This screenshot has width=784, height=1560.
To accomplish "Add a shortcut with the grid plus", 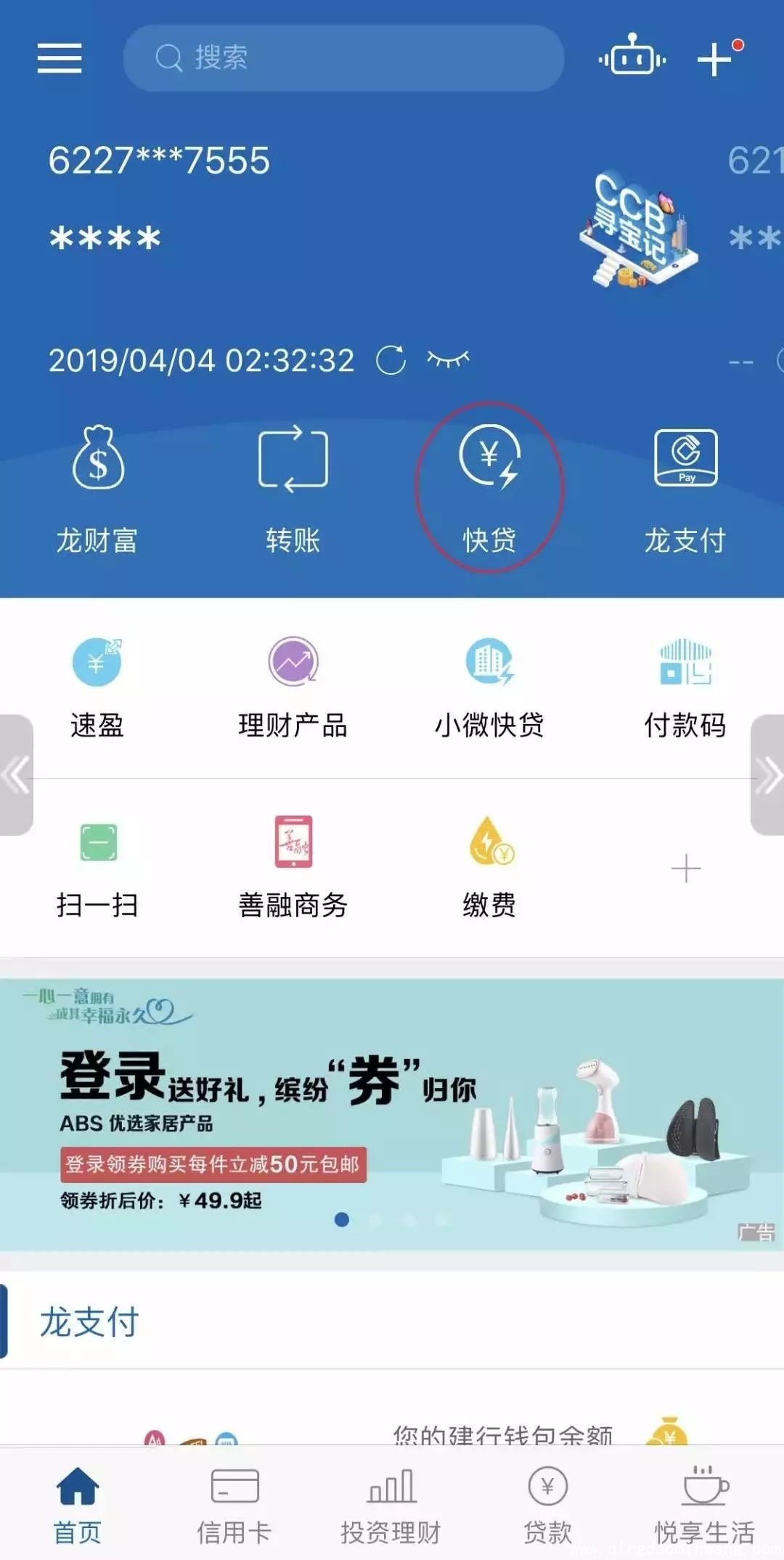I will 685,869.
